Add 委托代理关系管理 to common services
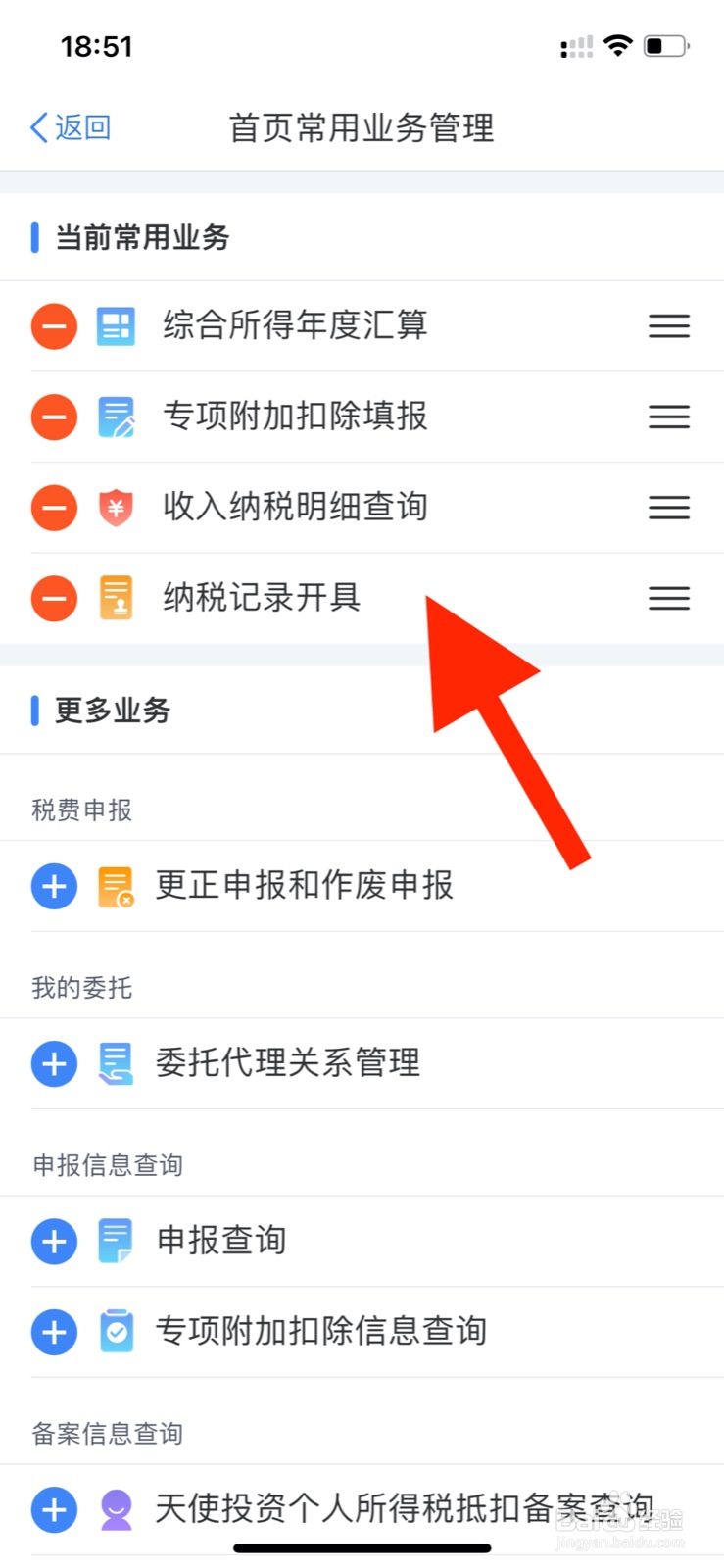 [54, 1063]
